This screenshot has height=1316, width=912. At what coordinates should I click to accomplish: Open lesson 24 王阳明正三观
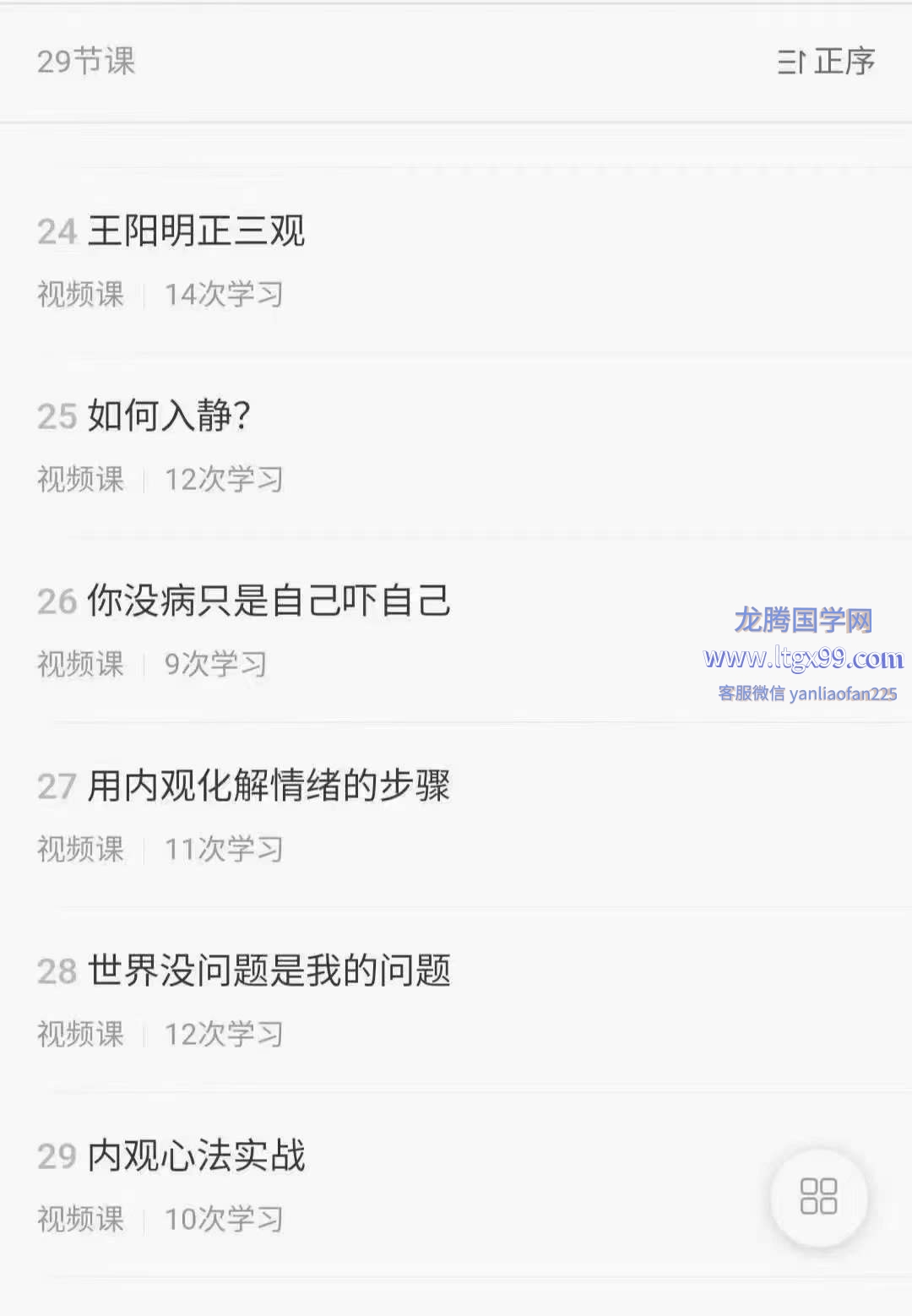click(196, 231)
